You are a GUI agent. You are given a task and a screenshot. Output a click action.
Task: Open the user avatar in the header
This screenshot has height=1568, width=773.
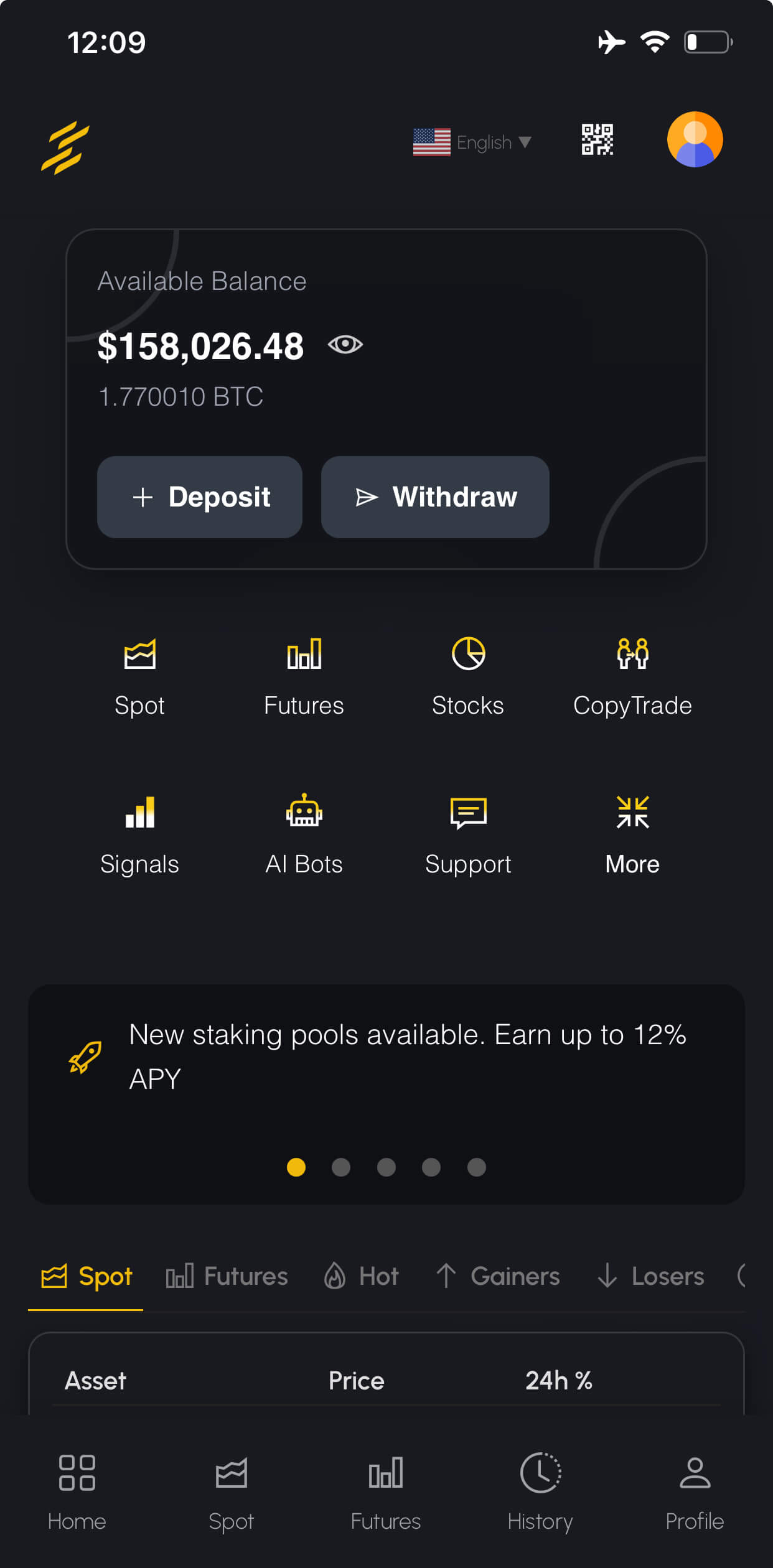tap(695, 139)
